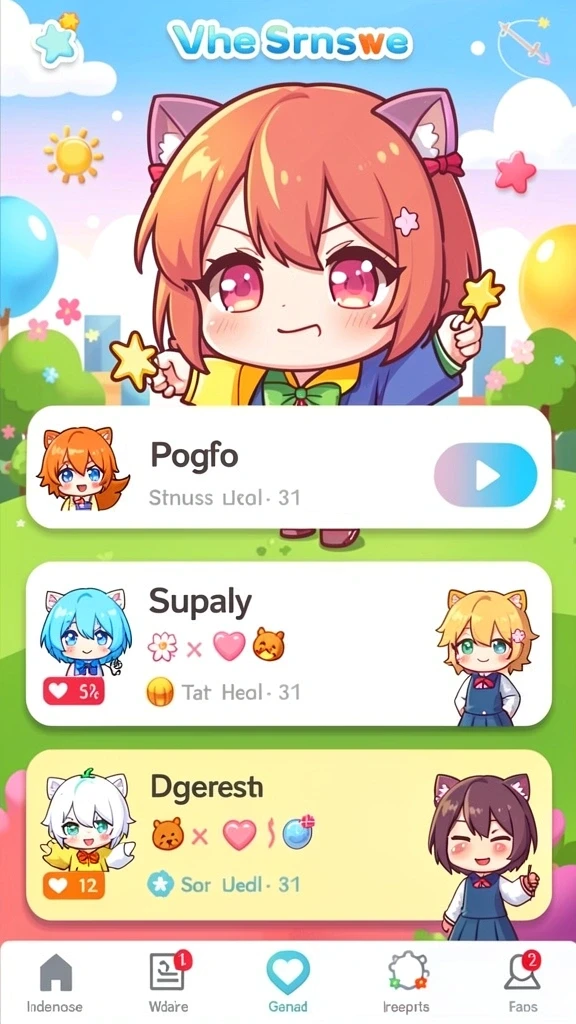Open the Dgeresh card
576x1024 pixels.
(289, 835)
